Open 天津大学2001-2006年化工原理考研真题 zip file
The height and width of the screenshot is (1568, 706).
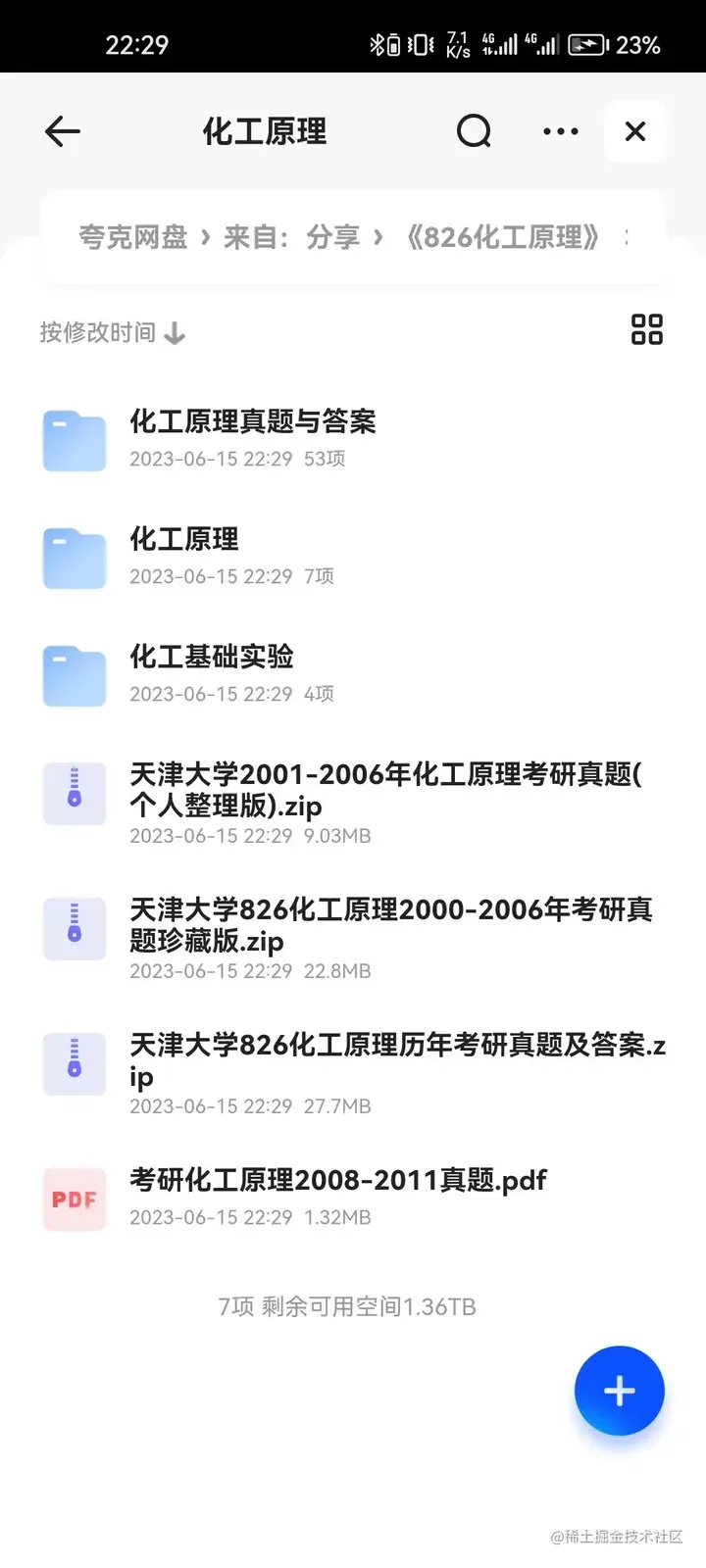(x=384, y=802)
